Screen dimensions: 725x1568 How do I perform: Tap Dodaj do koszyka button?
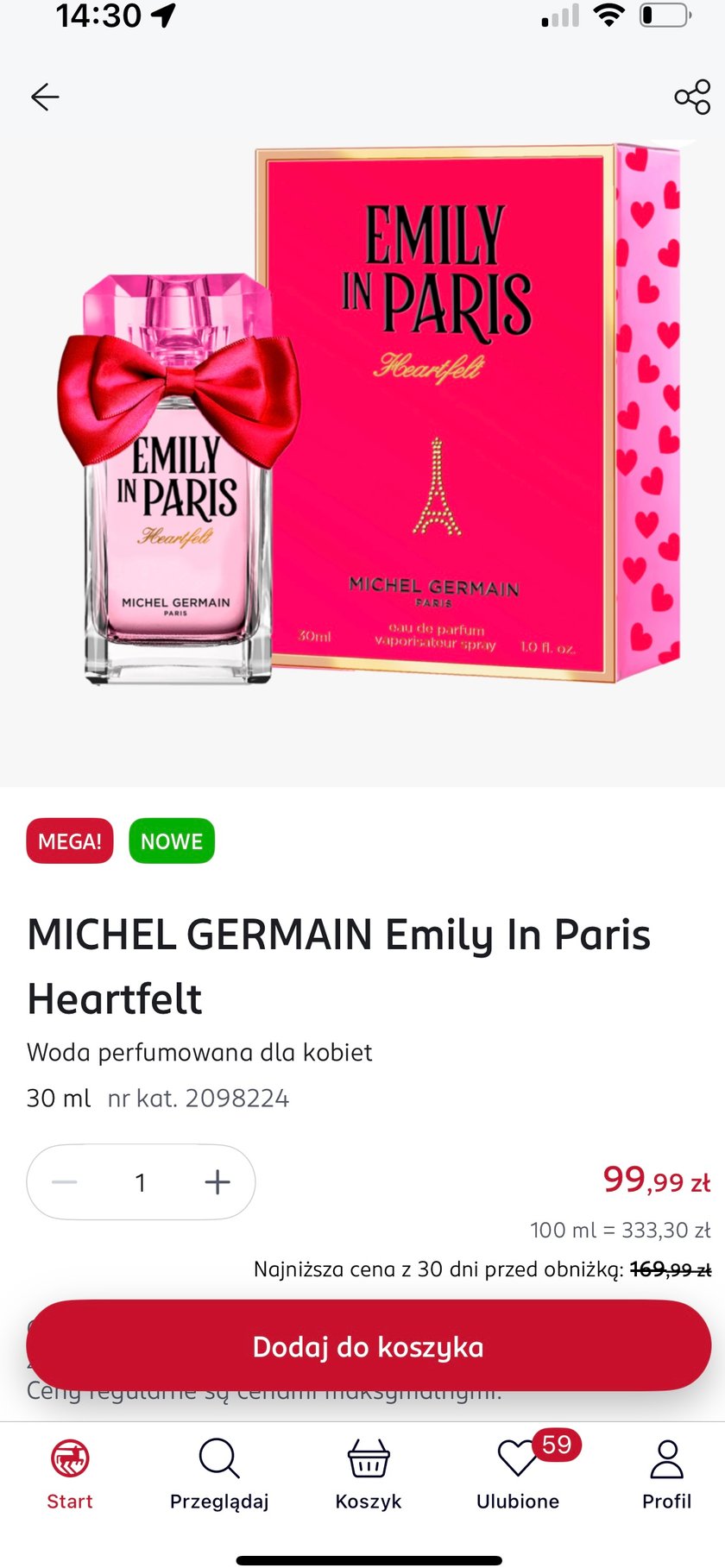(369, 1346)
